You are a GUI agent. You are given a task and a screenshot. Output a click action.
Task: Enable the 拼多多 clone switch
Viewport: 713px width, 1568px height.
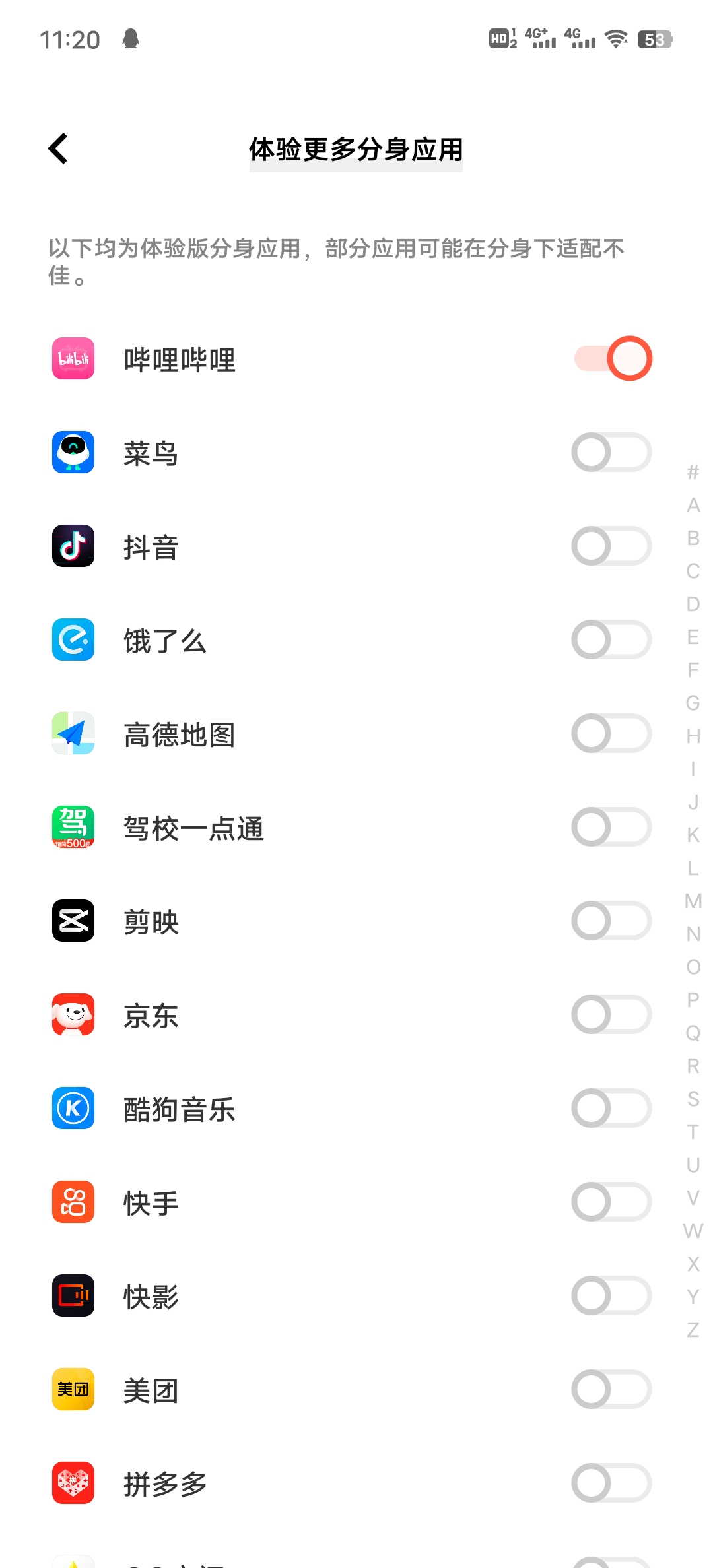point(611,1483)
